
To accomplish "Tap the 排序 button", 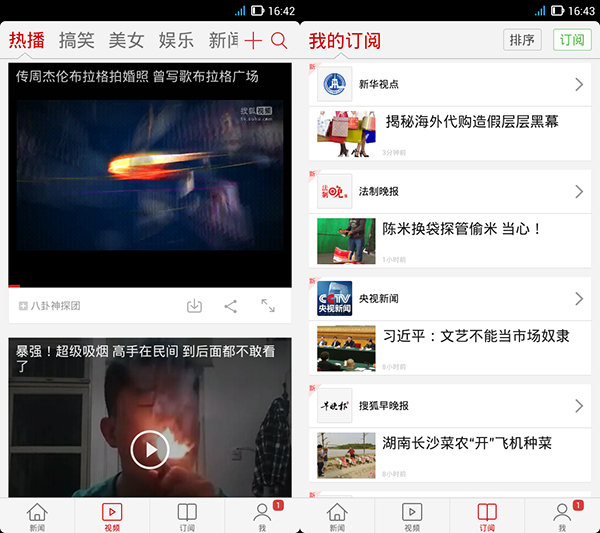I will pos(522,41).
